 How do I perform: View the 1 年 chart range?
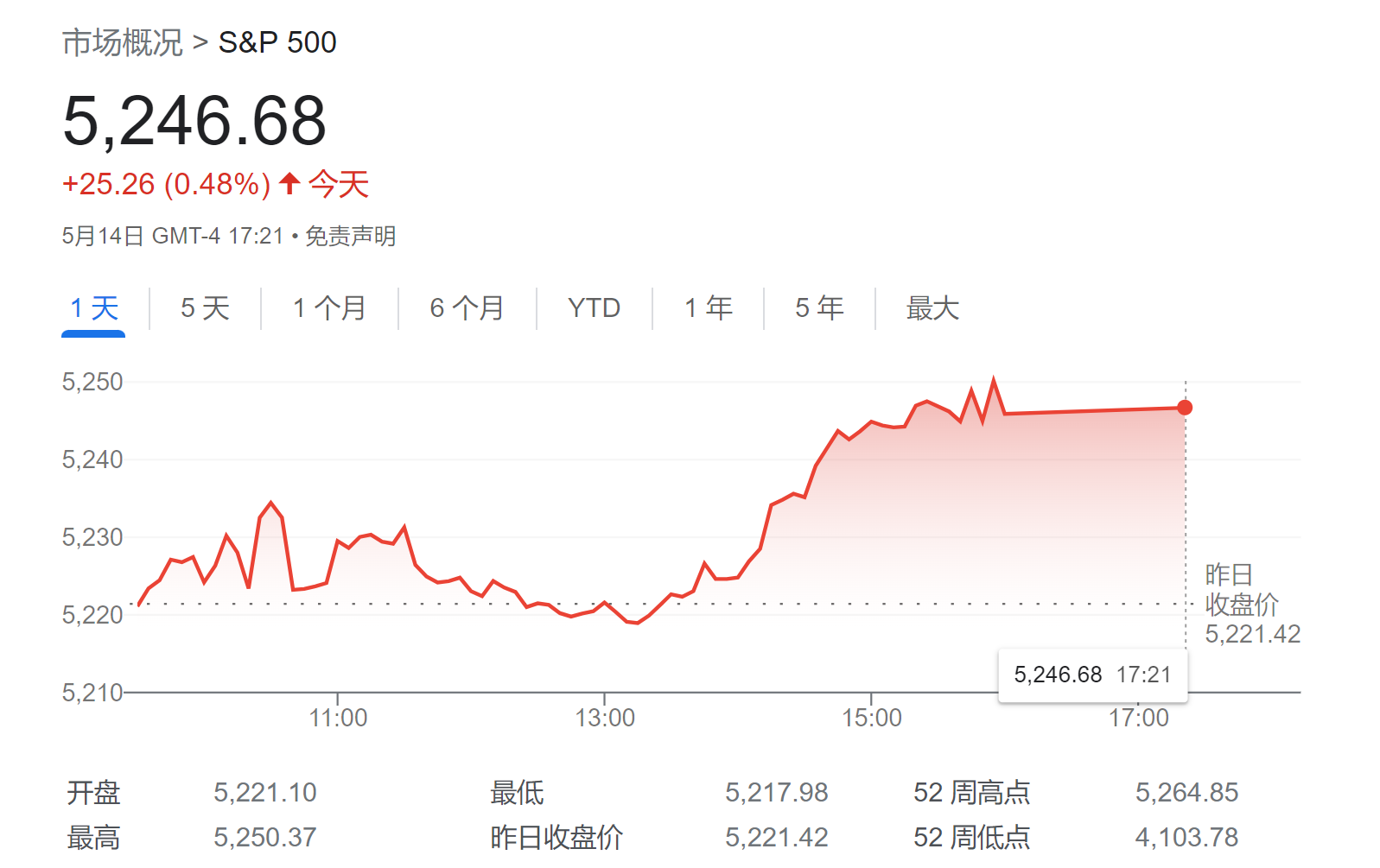click(708, 308)
